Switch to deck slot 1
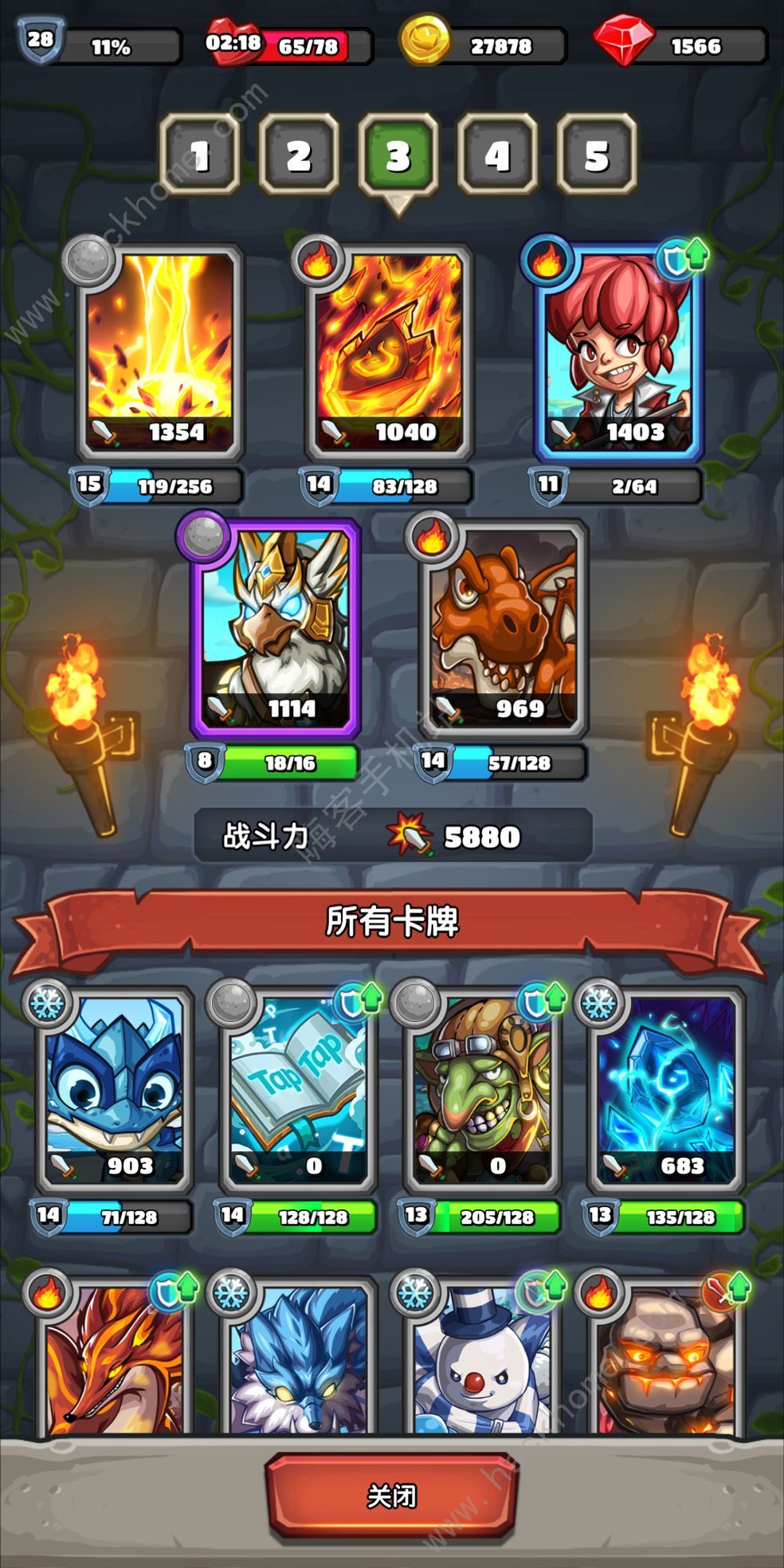The image size is (784, 1568). (200, 155)
